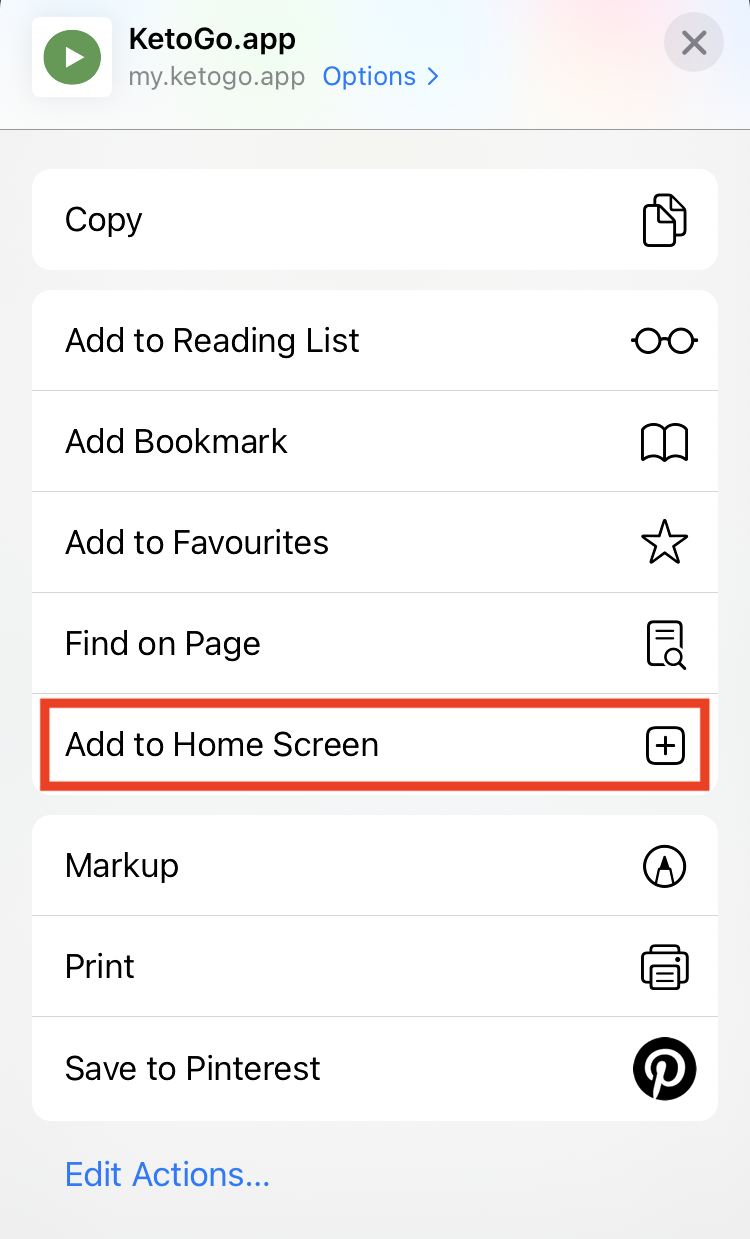Copy the page link
750x1239 pixels.
pyautogui.click(x=374, y=220)
